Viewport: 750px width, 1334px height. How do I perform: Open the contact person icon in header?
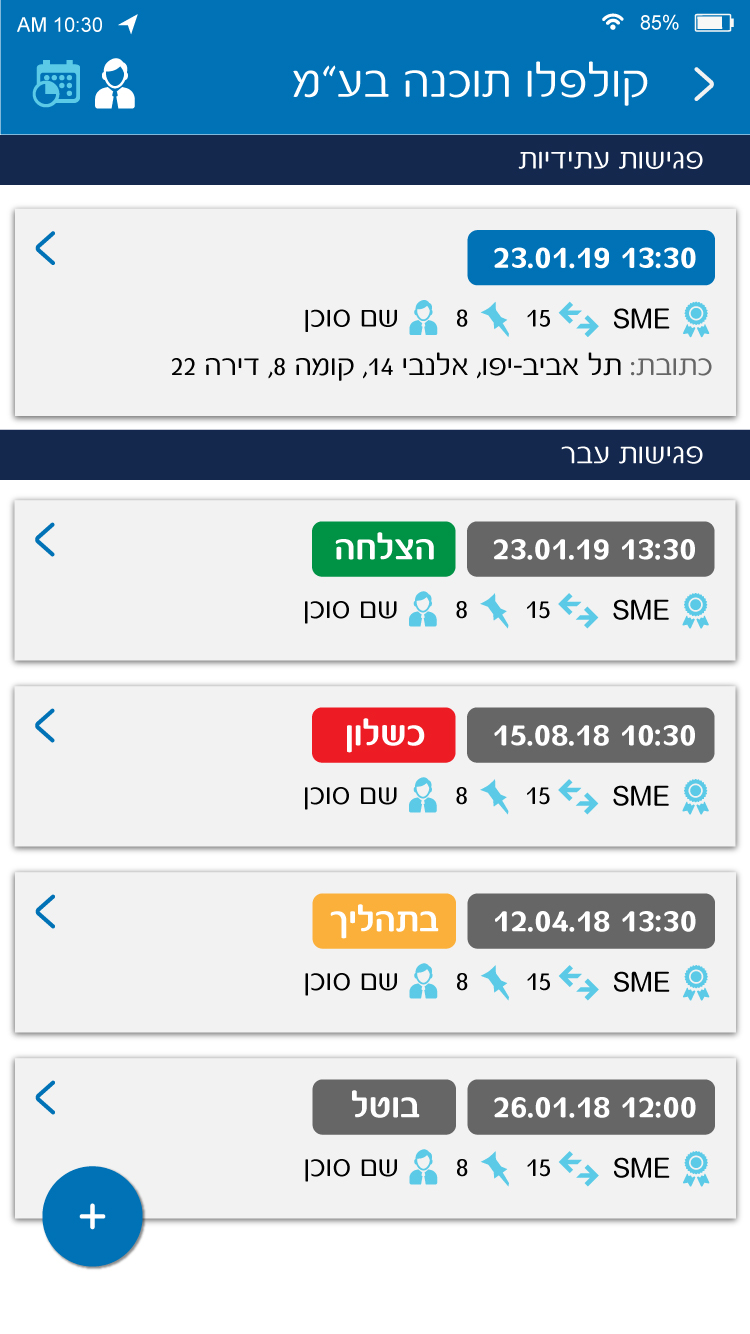[x=115, y=84]
